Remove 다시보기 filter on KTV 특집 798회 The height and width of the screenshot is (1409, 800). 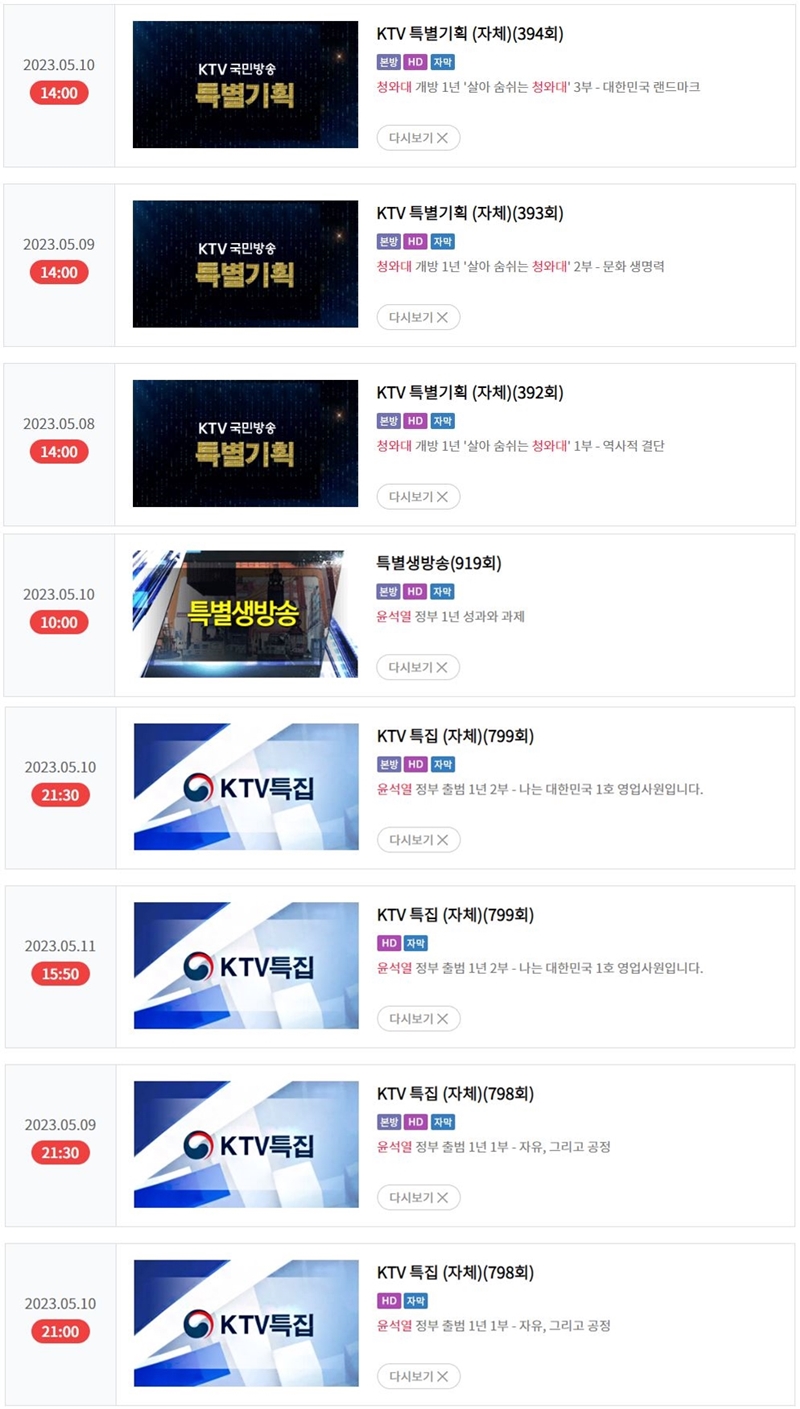418,1197
